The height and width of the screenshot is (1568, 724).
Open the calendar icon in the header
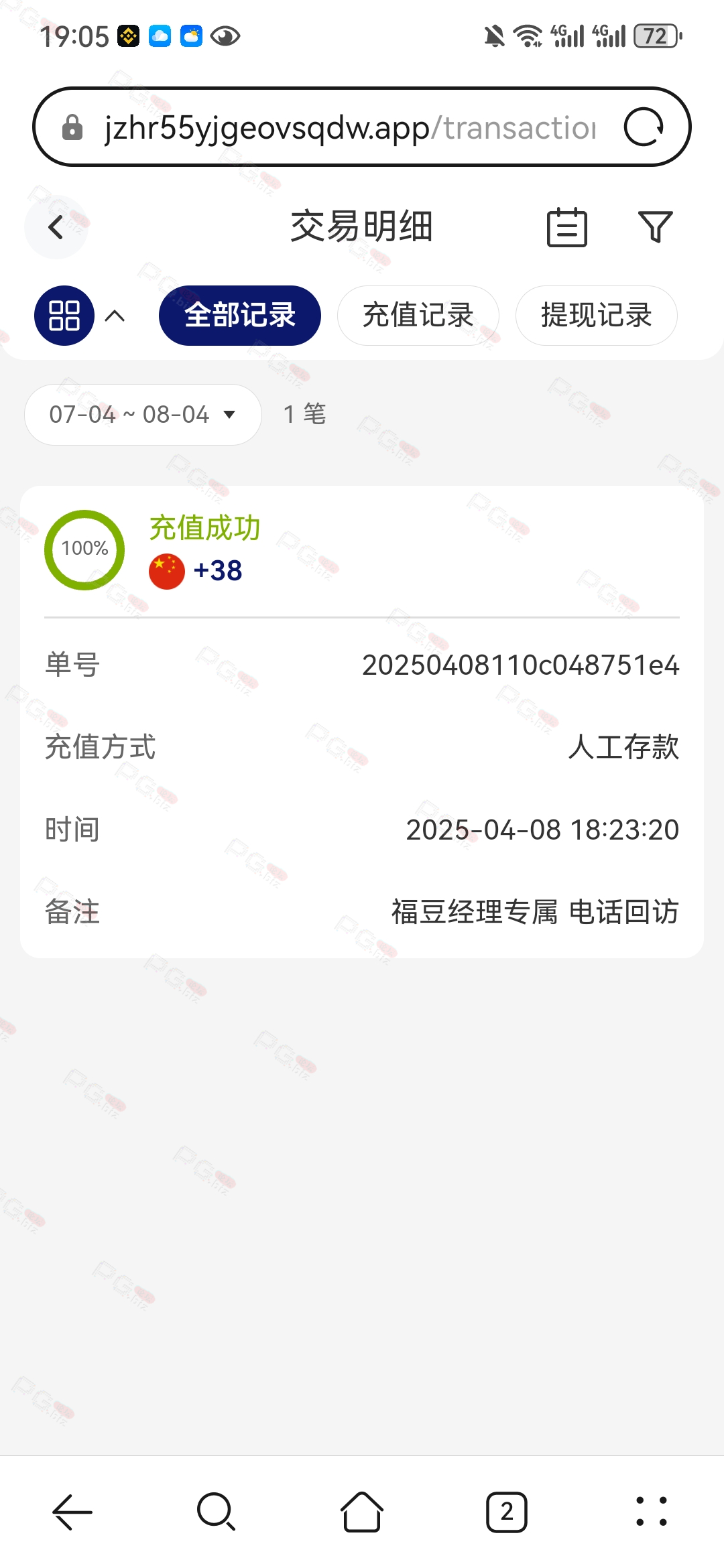click(567, 227)
